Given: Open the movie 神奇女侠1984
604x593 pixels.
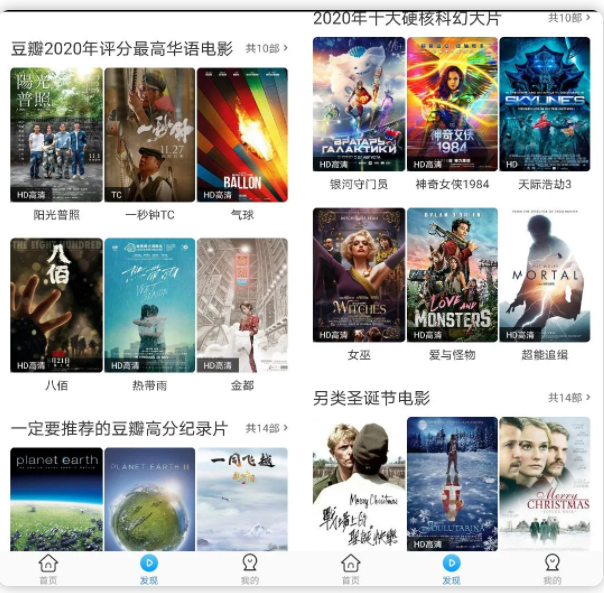Looking at the screenshot, I should tap(452, 104).
